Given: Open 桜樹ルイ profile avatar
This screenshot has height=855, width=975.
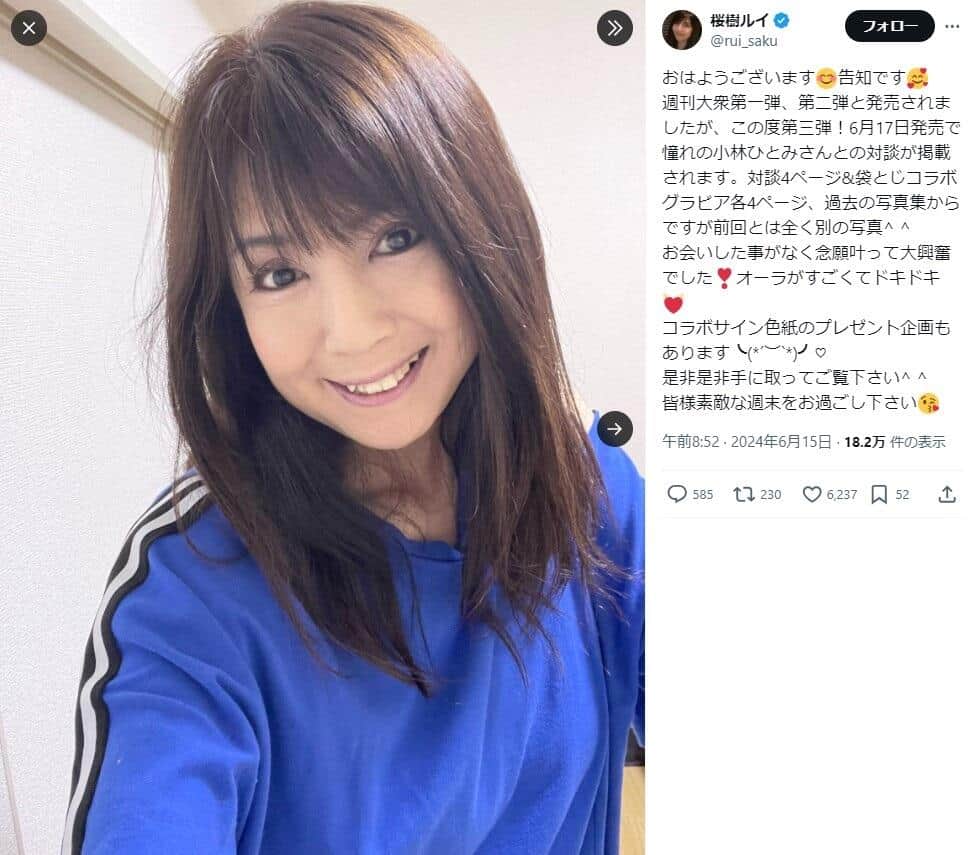Looking at the screenshot, I should [681, 30].
